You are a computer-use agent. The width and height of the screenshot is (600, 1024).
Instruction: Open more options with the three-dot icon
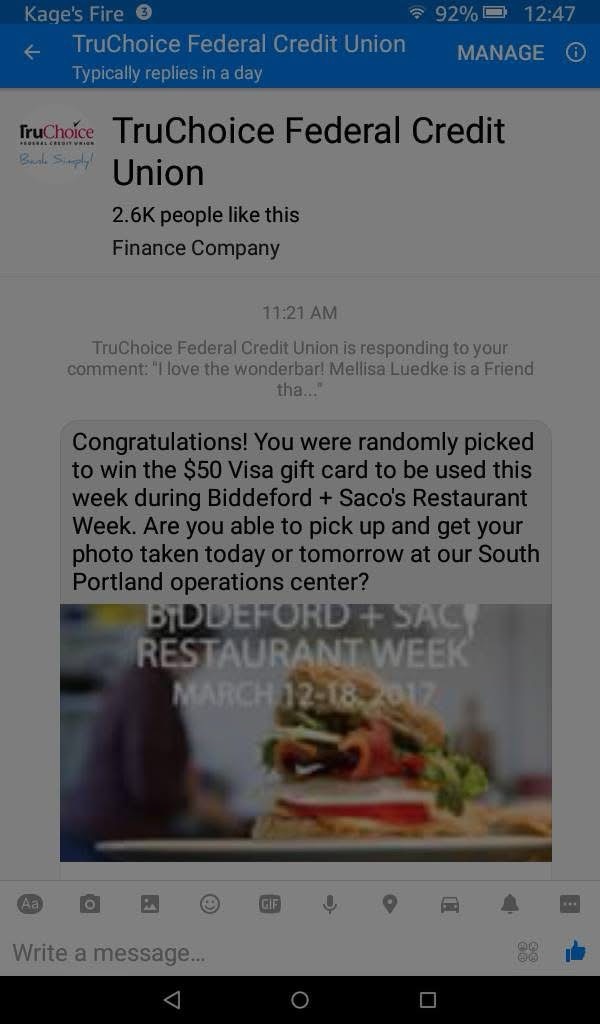point(570,904)
